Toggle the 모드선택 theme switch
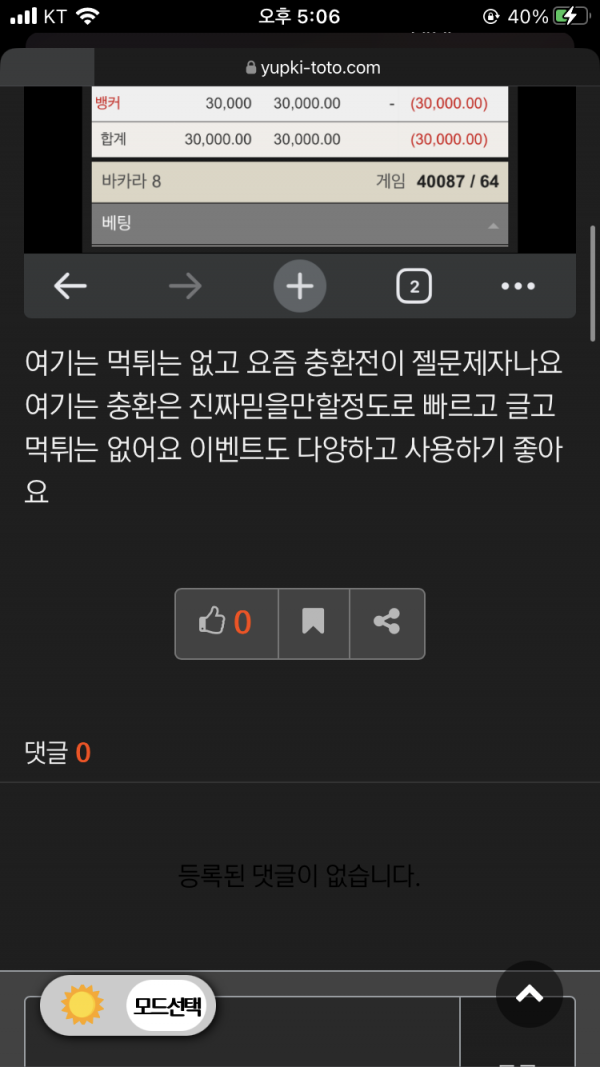Viewport: 600px width, 1067px height. pyautogui.click(x=128, y=1005)
